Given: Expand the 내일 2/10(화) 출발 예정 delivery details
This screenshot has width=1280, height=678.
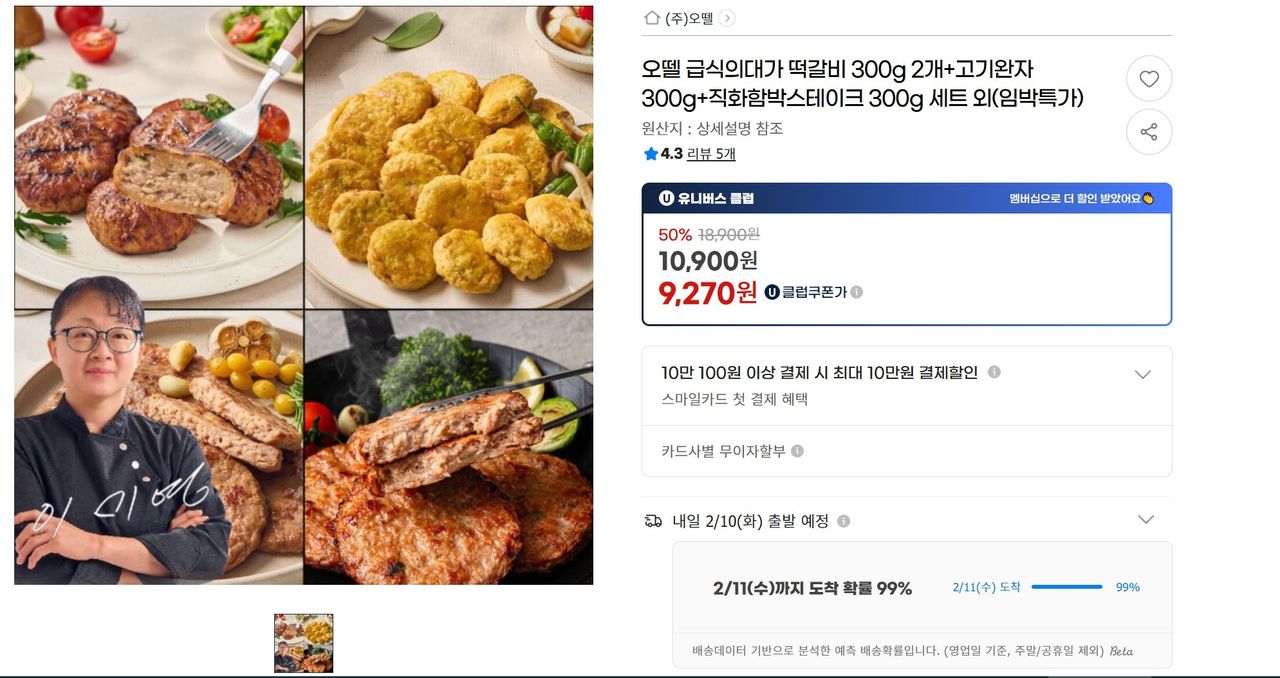Looking at the screenshot, I should pyautogui.click(x=1146, y=520).
